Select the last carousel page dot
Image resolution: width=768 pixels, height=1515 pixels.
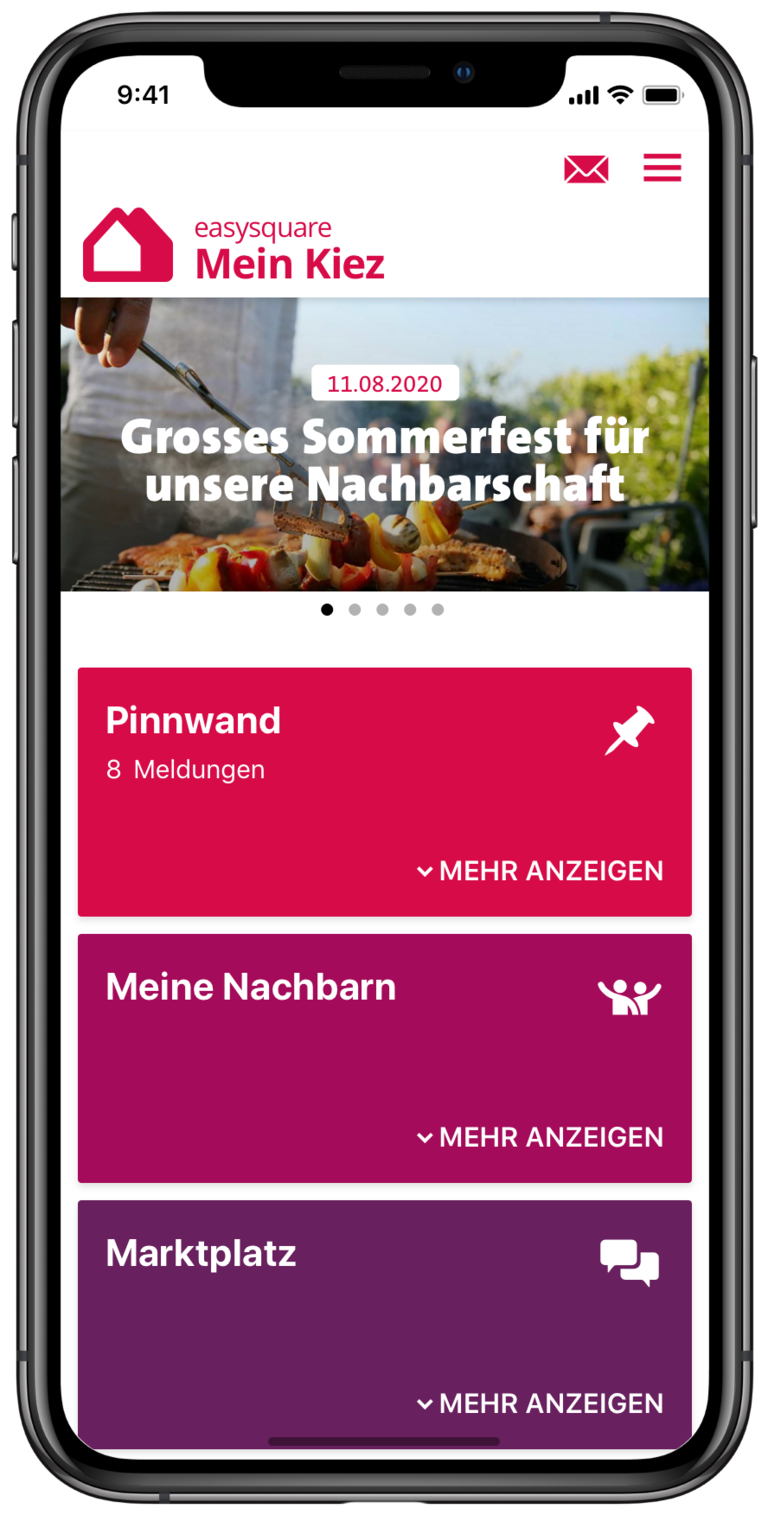click(x=438, y=610)
